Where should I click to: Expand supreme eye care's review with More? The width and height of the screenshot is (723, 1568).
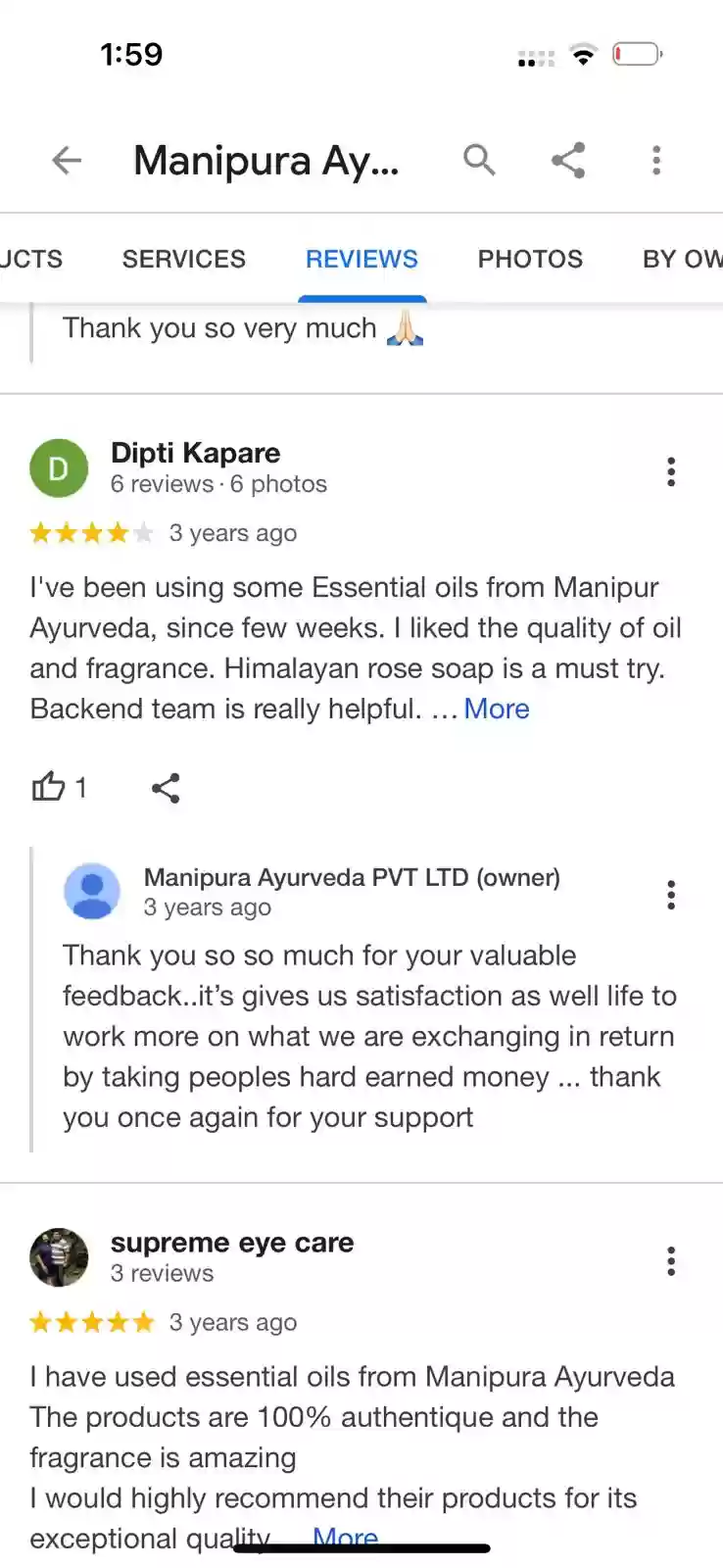pos(345,1537)
